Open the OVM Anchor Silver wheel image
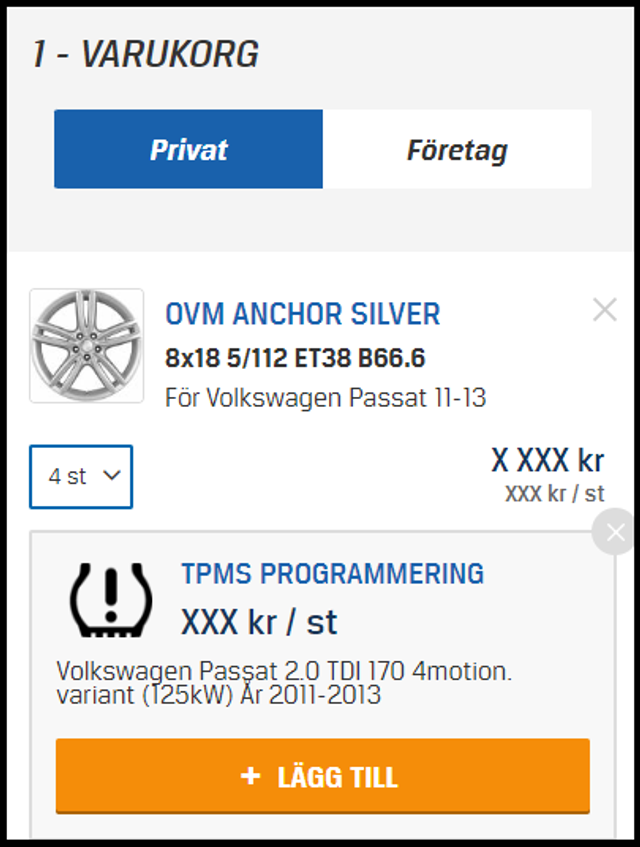The width and height of the screenshot is (640, 847). (x=86, y=346)
